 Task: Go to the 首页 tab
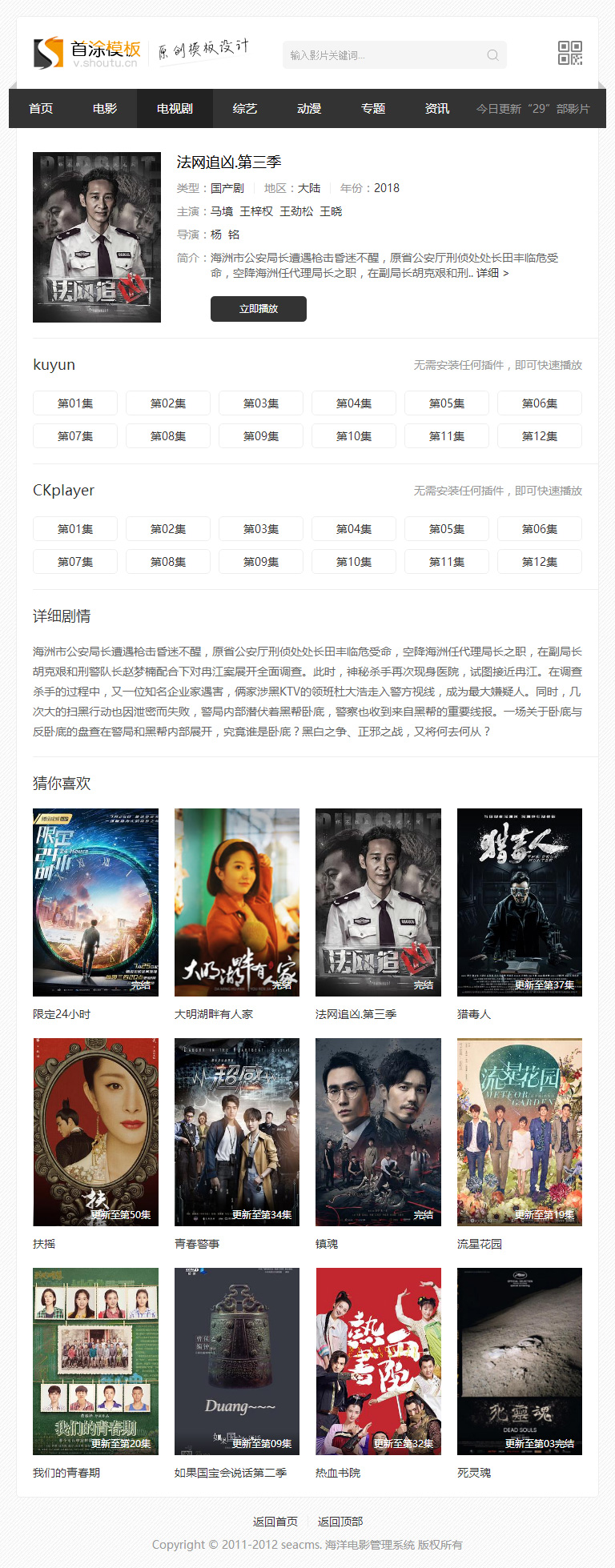pyautogui.click(x=41, y=109)
